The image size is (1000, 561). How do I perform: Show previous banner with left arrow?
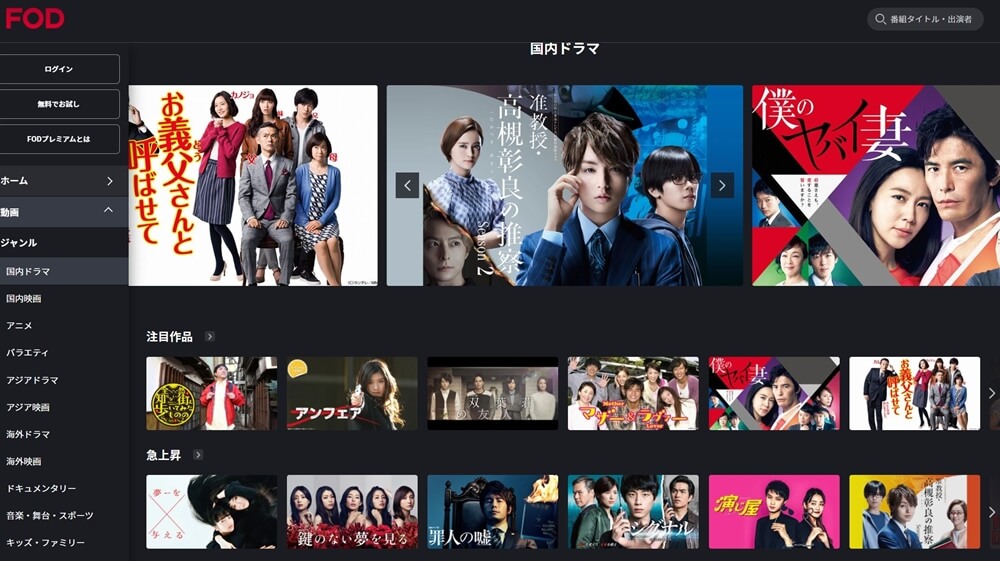click(407, 185)
